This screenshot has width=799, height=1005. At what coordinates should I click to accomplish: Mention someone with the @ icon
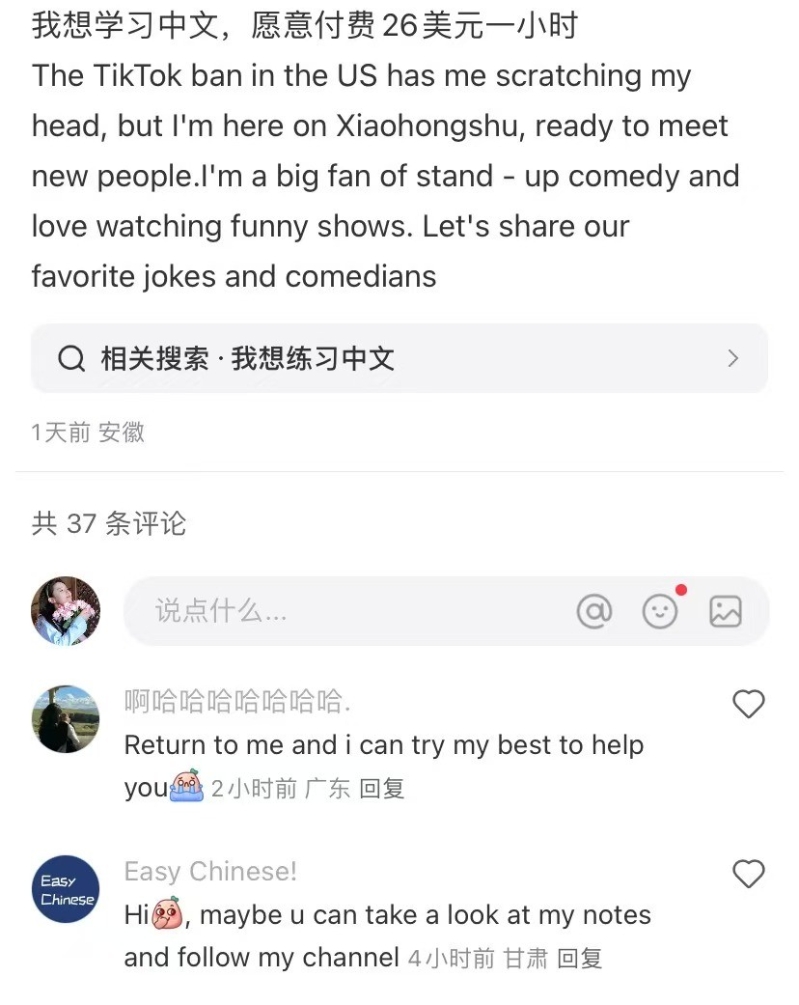594,611
